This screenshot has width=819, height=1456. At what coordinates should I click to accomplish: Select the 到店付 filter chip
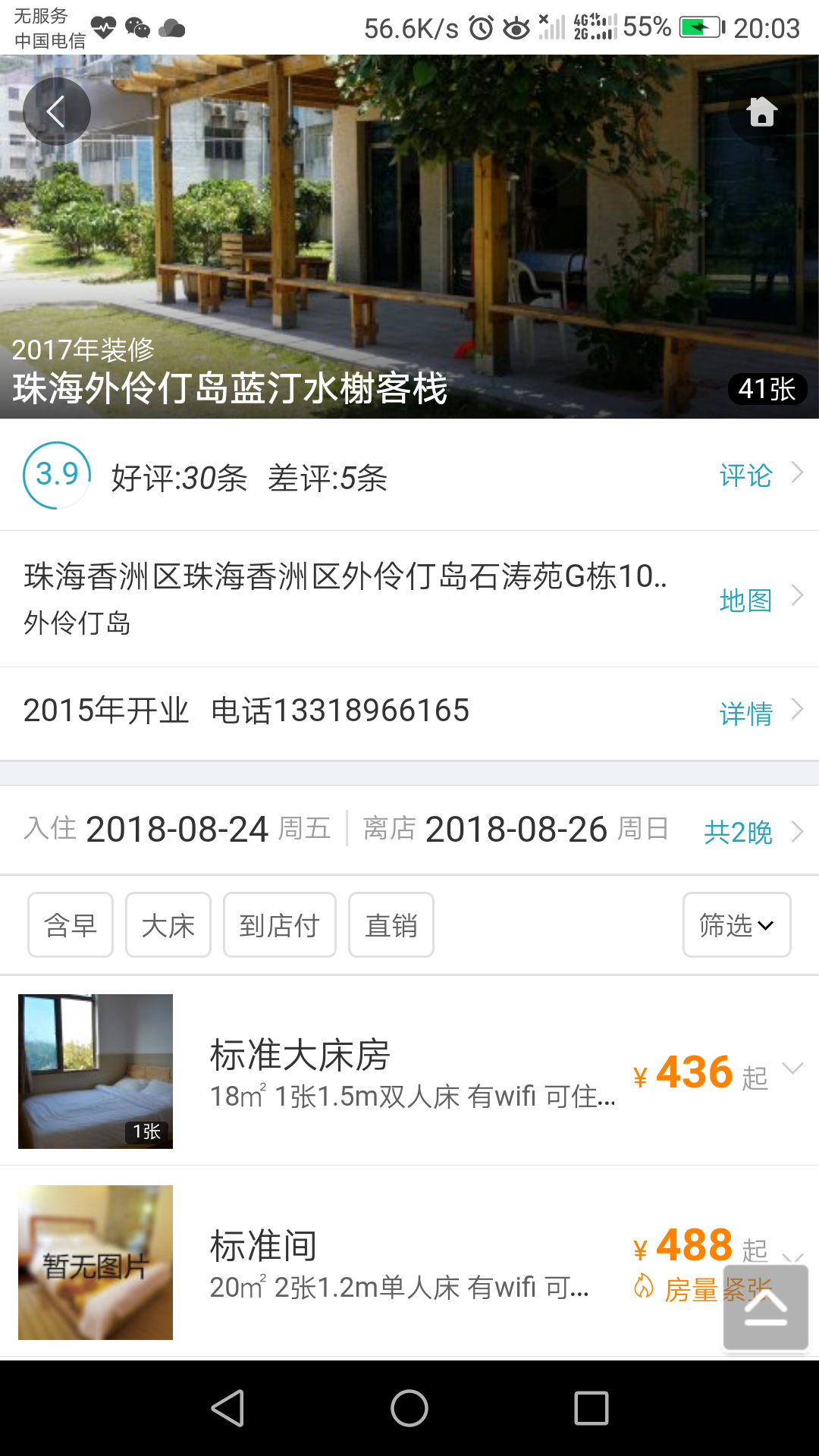[280, 924]
